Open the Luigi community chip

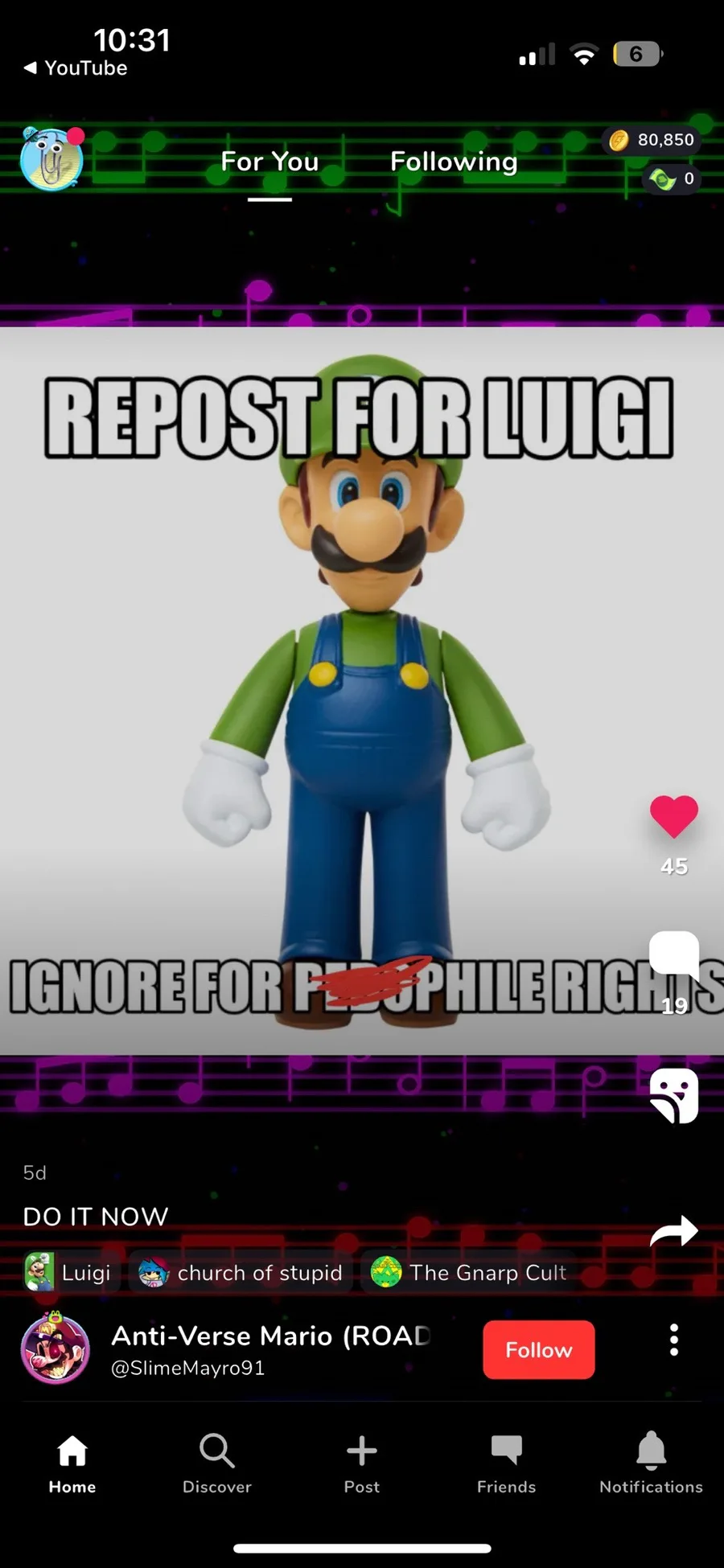pos(71,1273)
